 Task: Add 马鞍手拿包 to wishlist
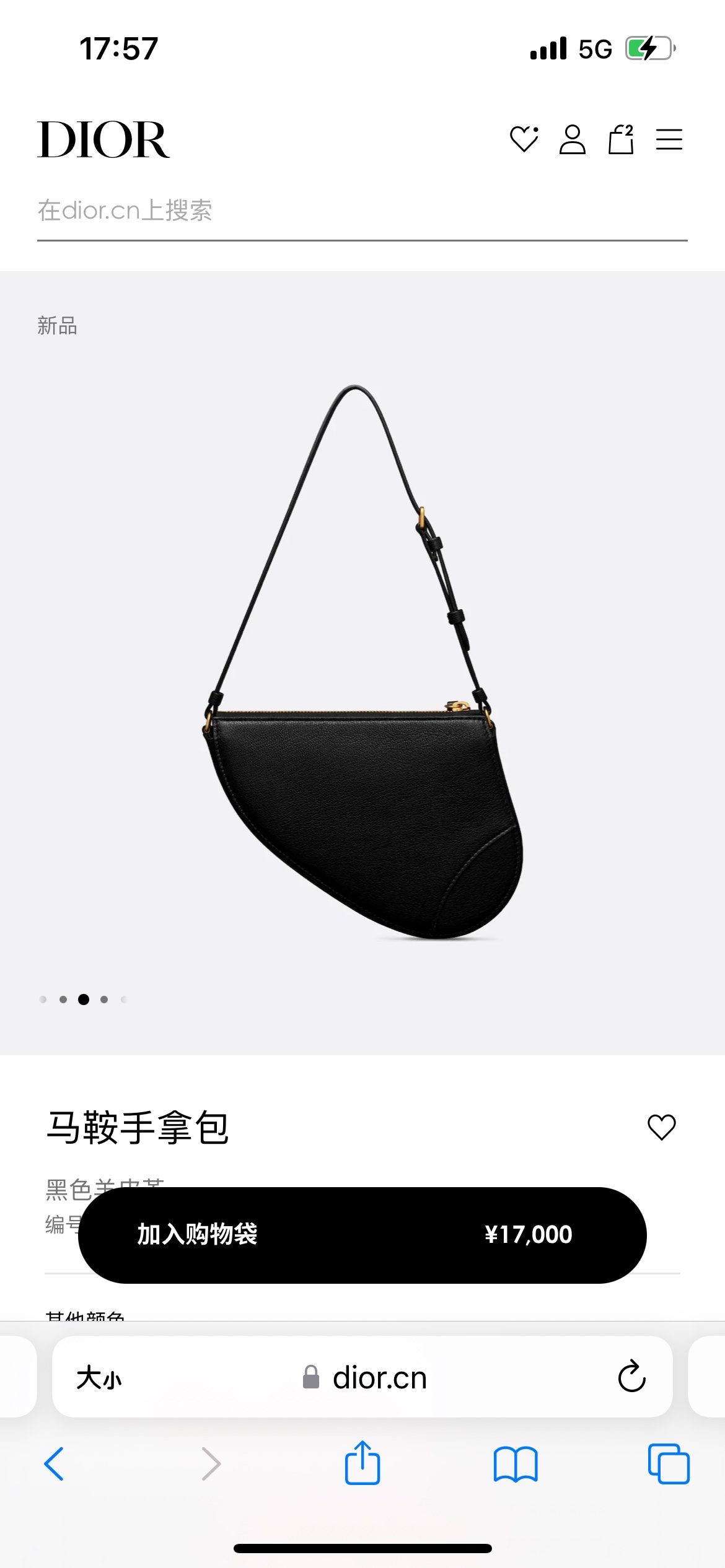[x=661, y=1126]
